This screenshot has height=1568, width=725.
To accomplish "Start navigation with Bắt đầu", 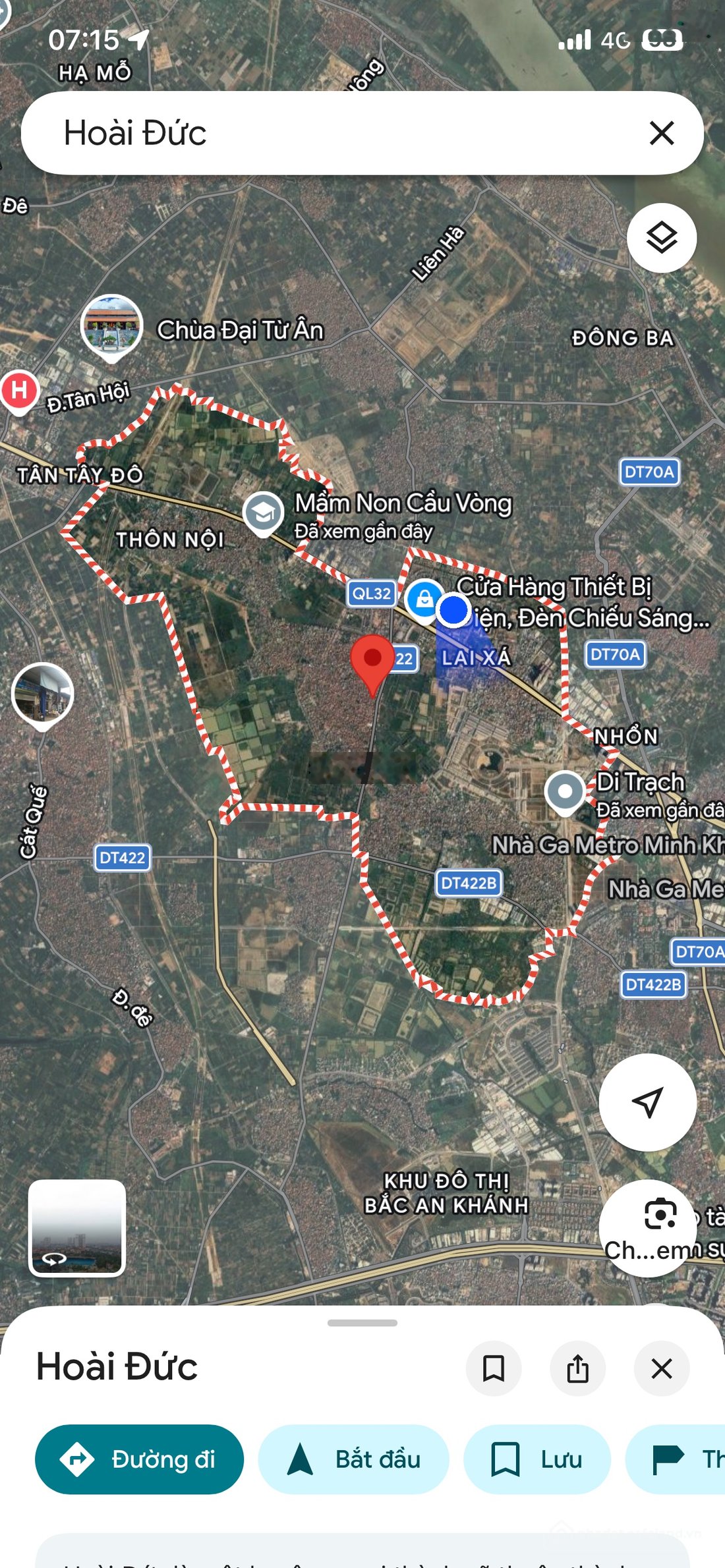I will coord(353,1459).
